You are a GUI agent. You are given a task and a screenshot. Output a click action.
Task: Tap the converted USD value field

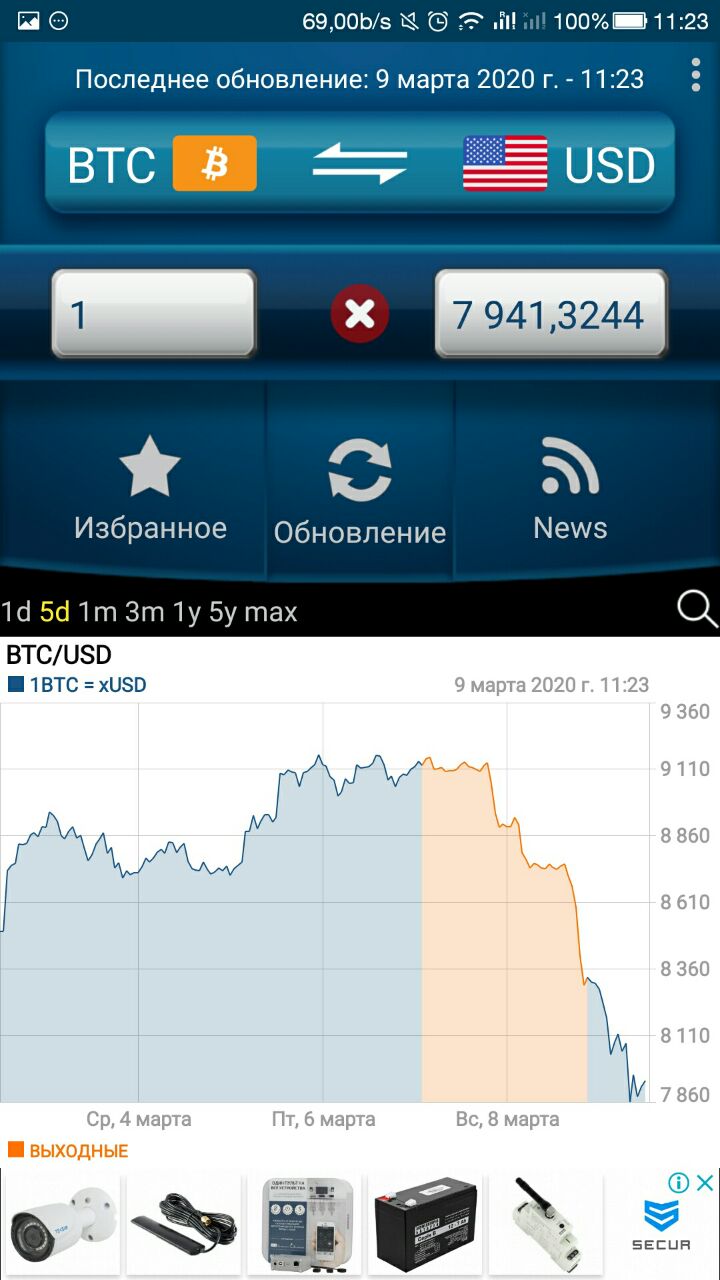pos(551,314)
